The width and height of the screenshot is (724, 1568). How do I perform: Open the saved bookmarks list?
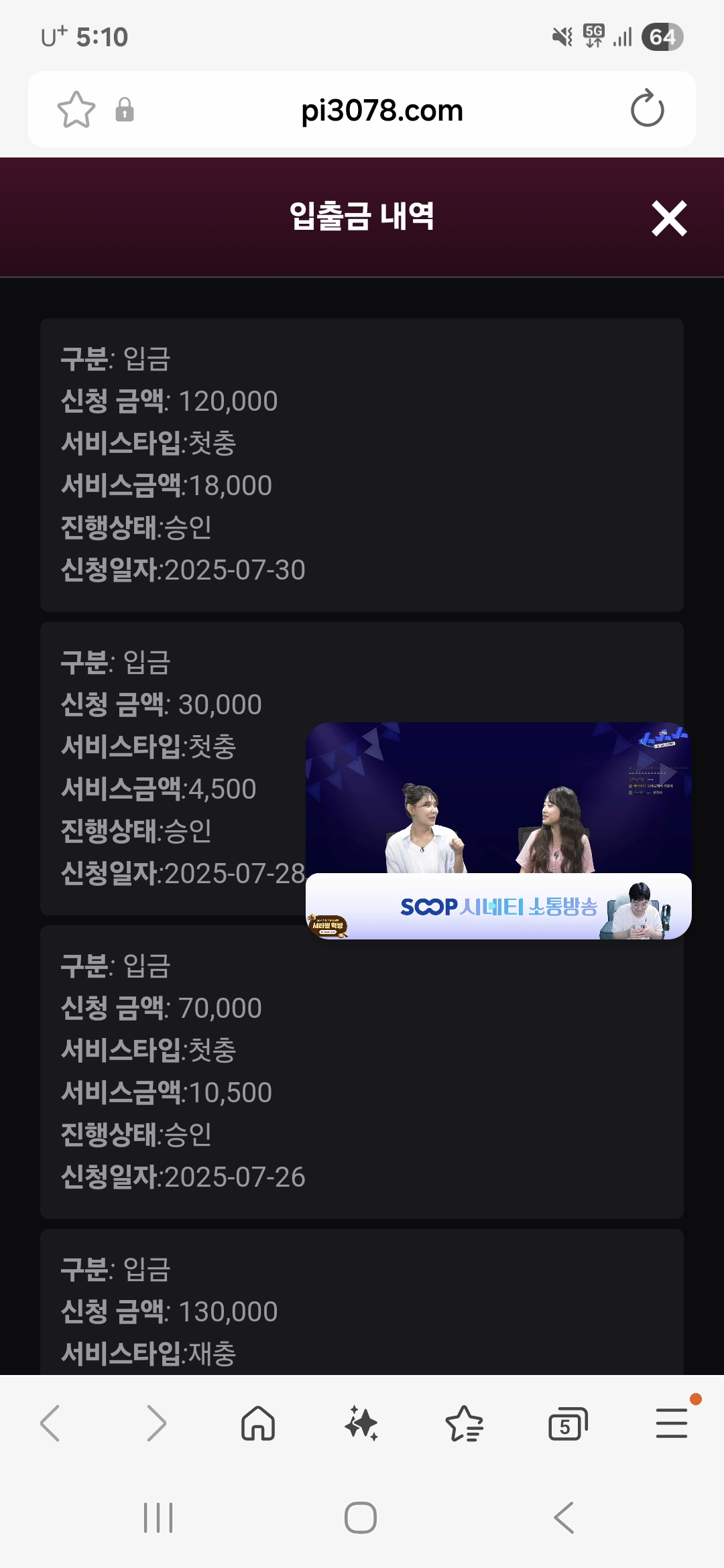[464, 1423]
